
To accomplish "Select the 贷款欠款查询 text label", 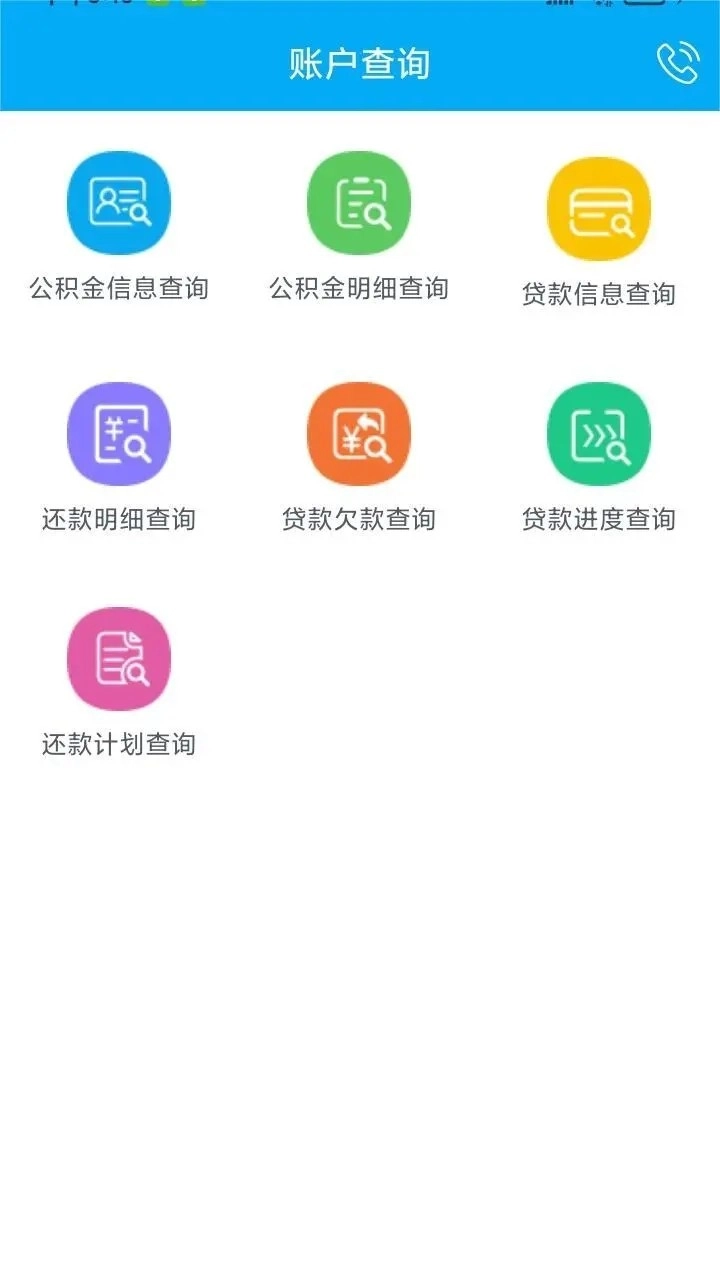I will click(358, 519).
